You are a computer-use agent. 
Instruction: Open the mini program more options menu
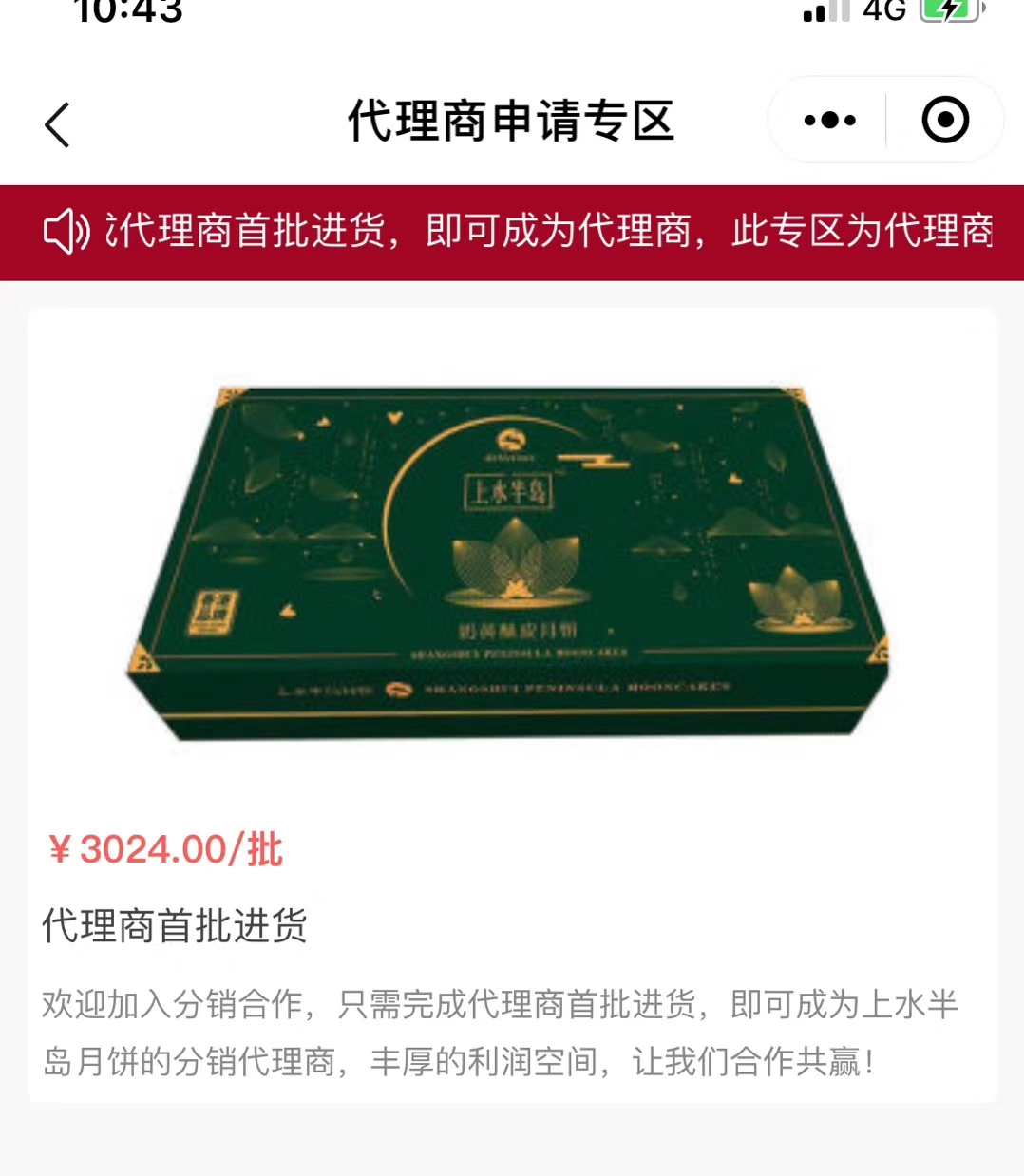pos(829,121)
